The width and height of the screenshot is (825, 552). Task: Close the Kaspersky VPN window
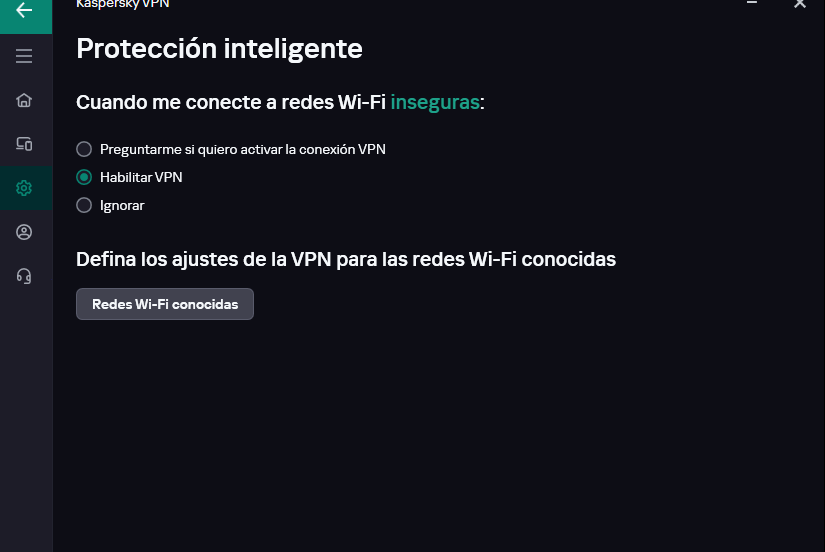coord(800,4)
